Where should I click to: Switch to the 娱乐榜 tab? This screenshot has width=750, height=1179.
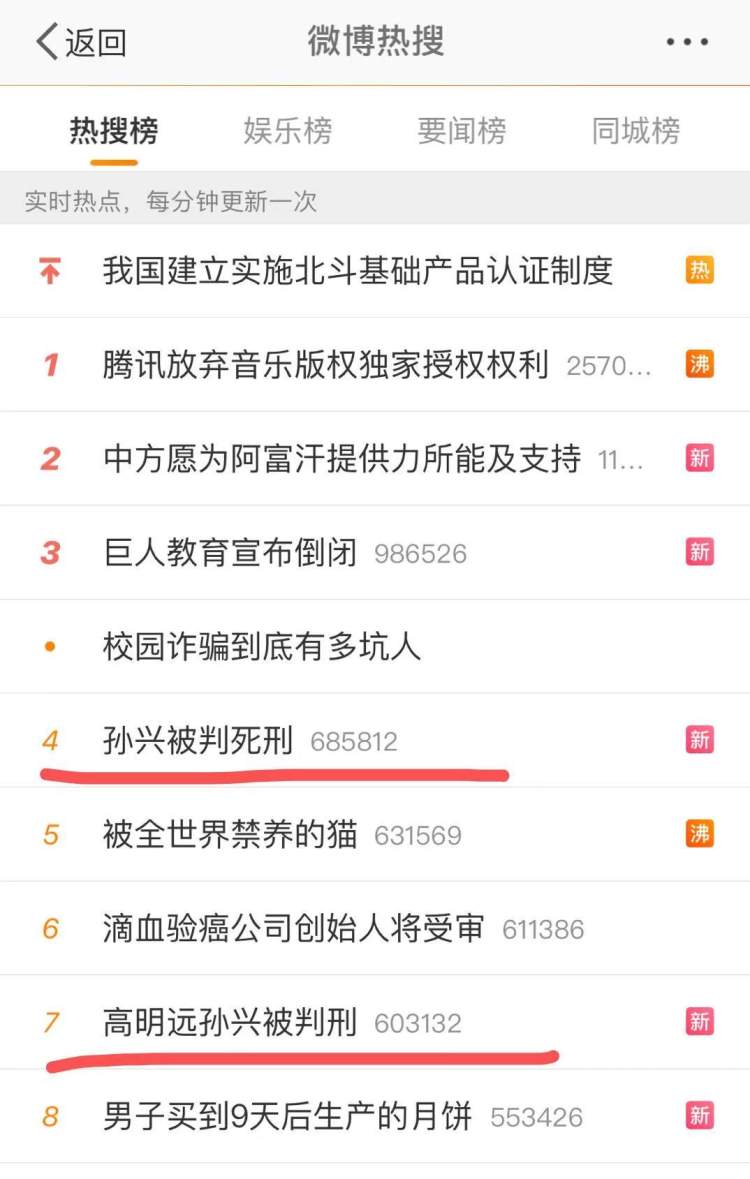(x=287, y=131)
